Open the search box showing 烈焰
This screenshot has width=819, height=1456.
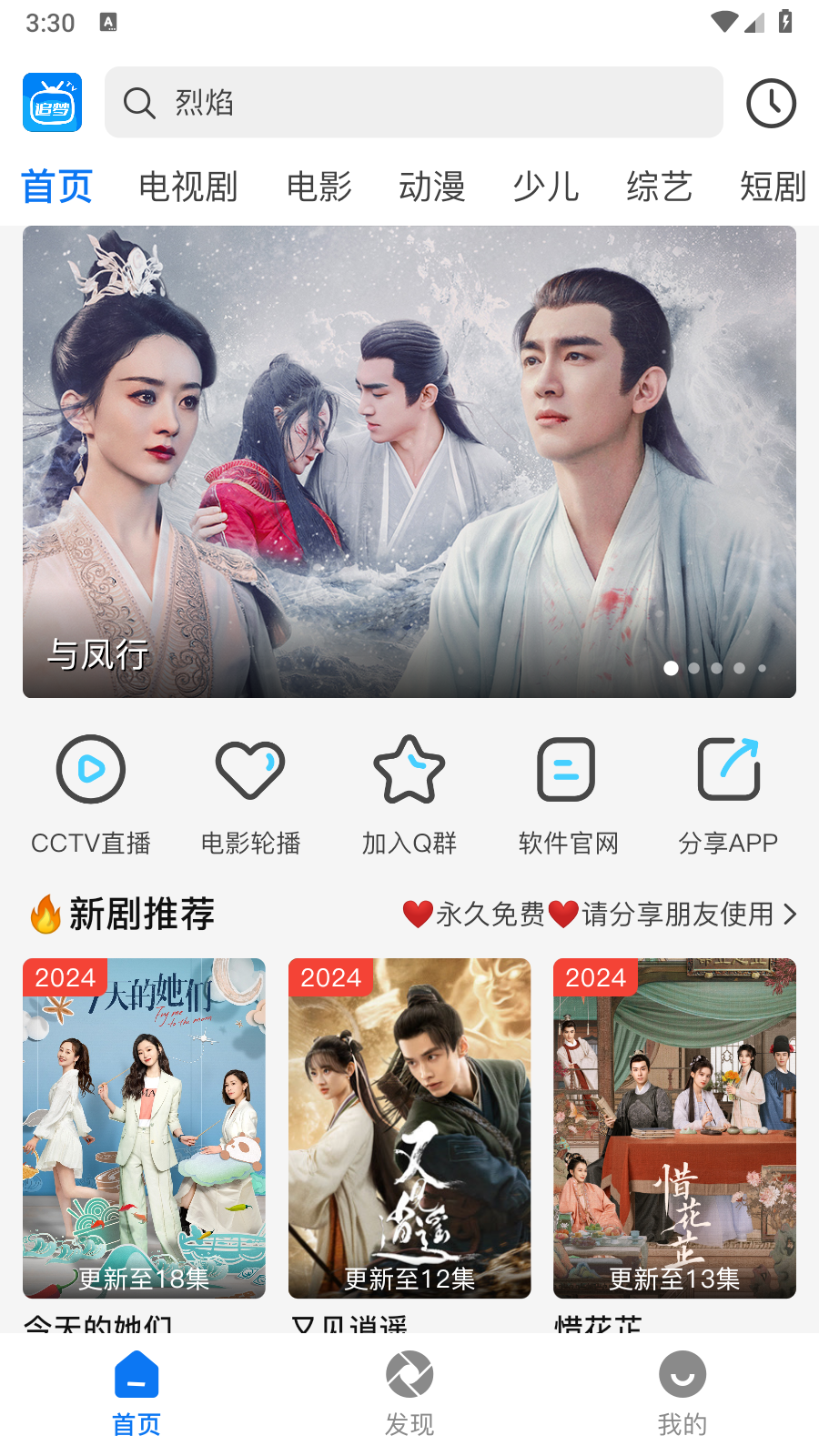(x=414, y=102)
